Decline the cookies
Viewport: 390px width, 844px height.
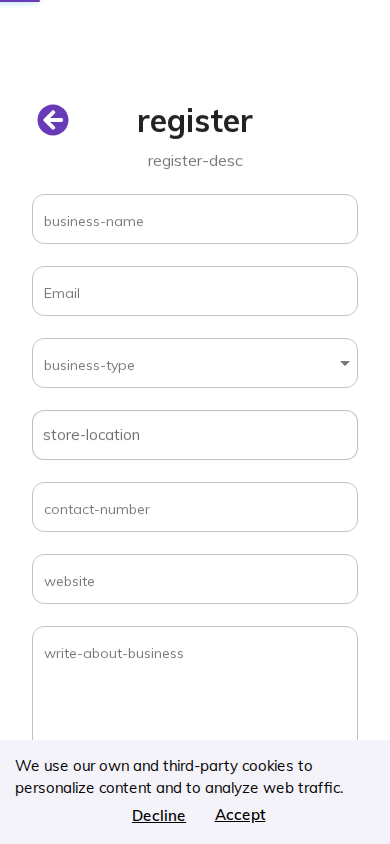[x=159, y=816]
